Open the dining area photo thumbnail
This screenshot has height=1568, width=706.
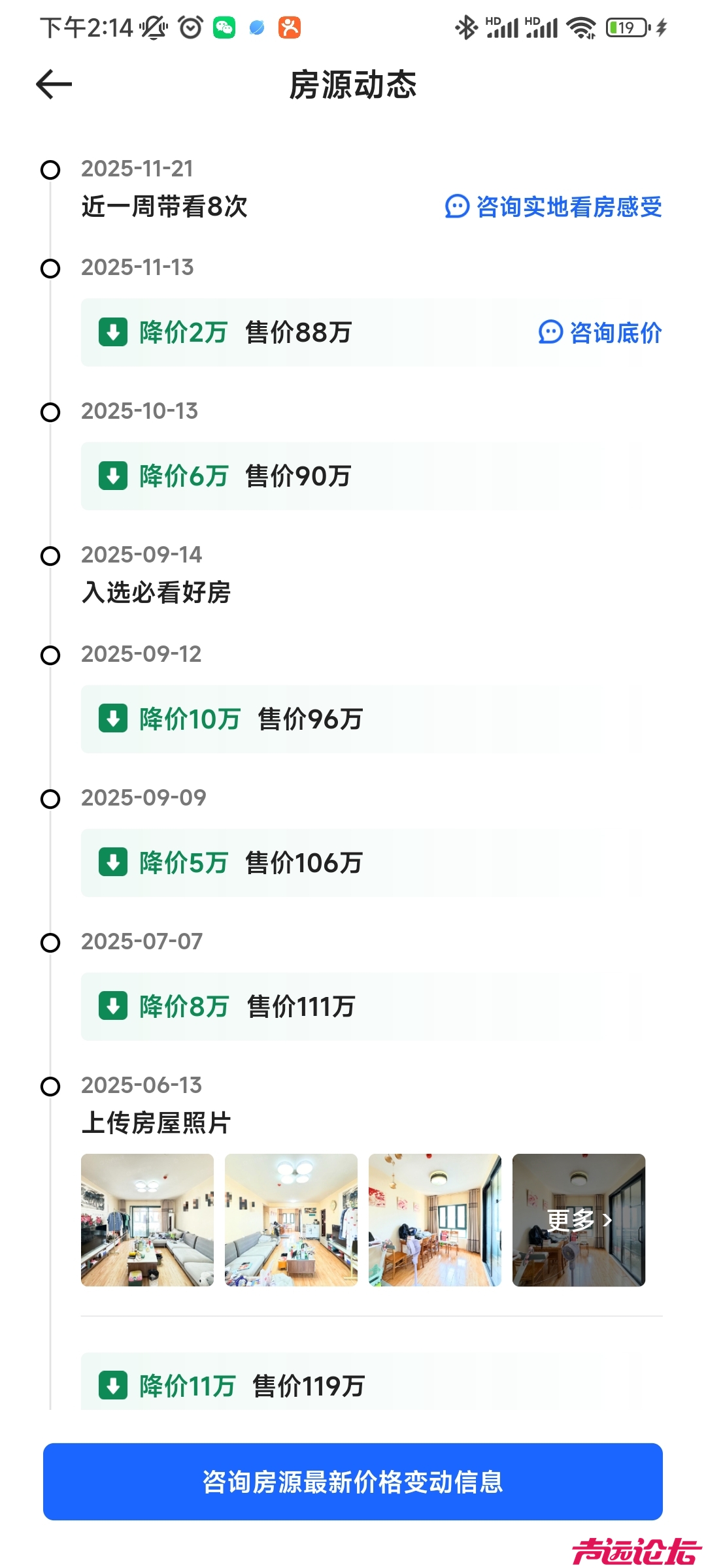coord(435,1220)
